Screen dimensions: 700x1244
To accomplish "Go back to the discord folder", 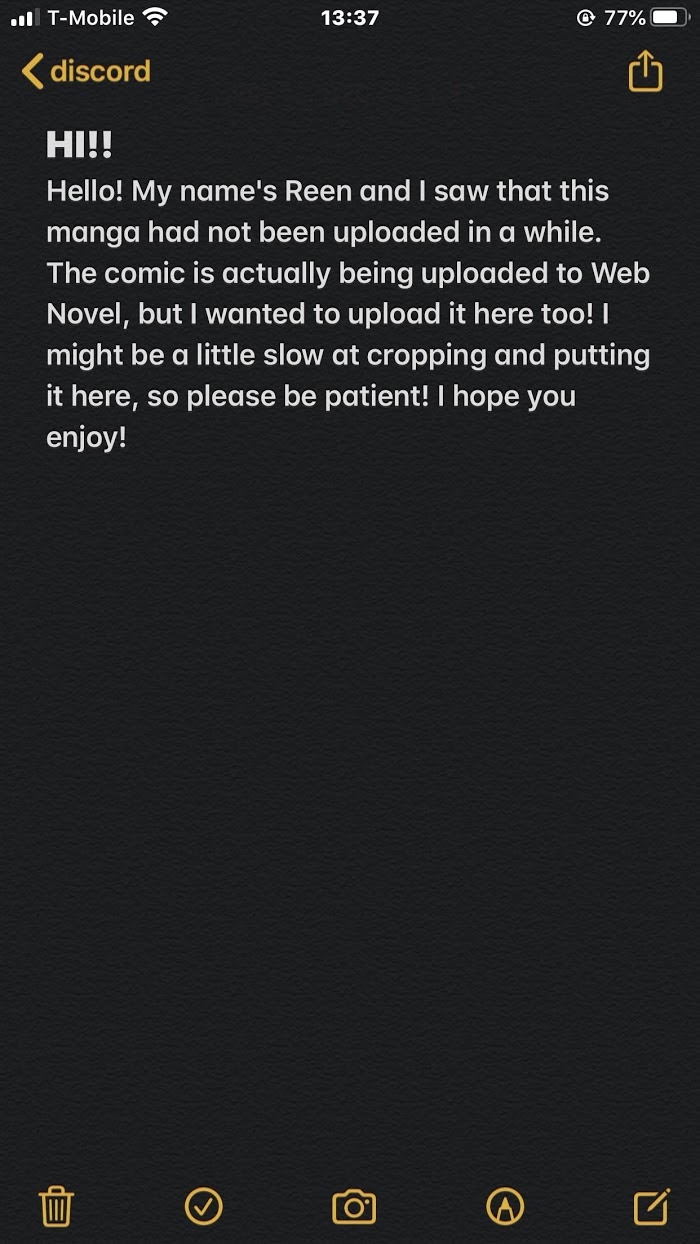I will coord(86,72).
